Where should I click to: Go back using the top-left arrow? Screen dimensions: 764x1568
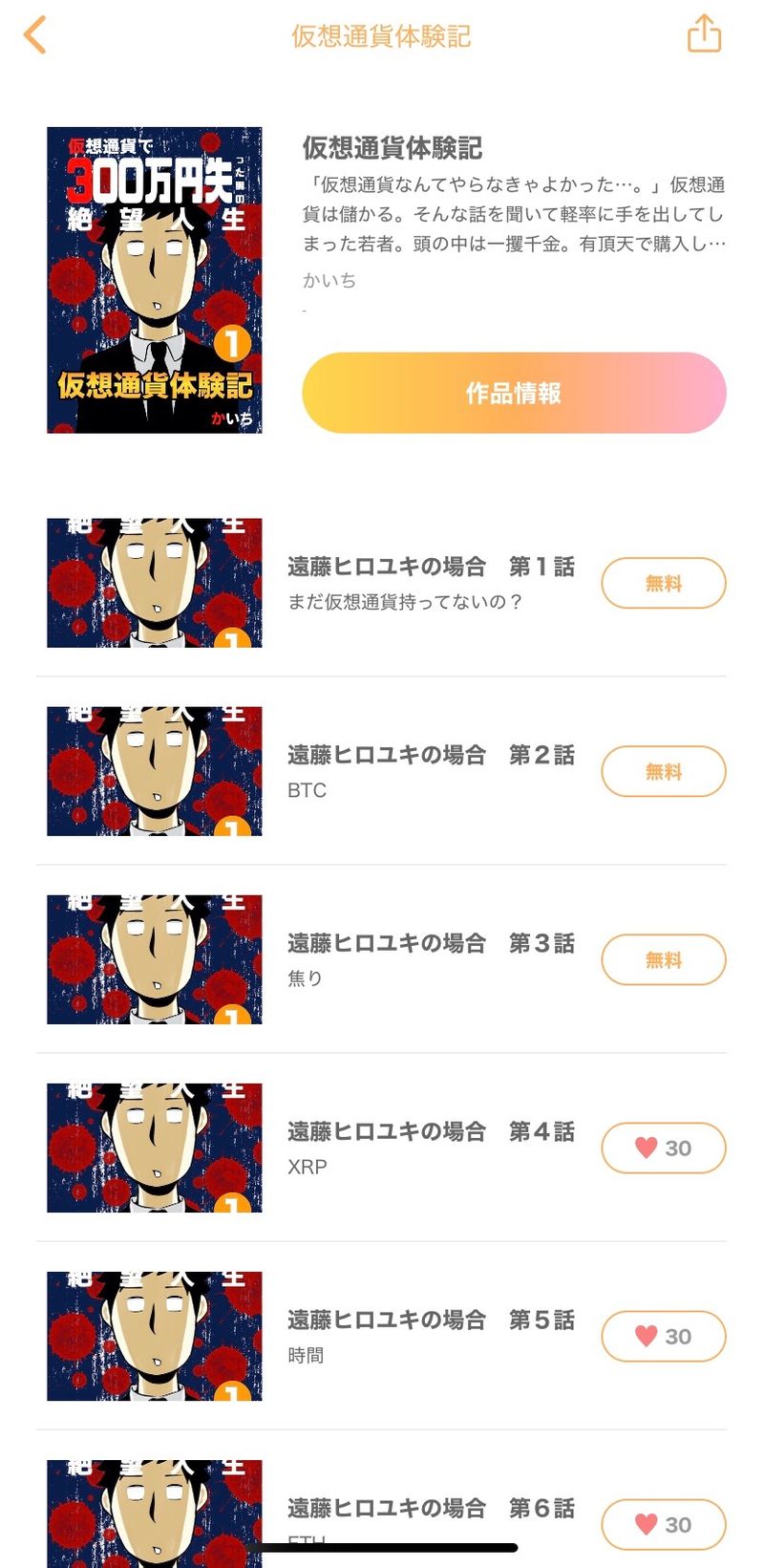(35, 35)
